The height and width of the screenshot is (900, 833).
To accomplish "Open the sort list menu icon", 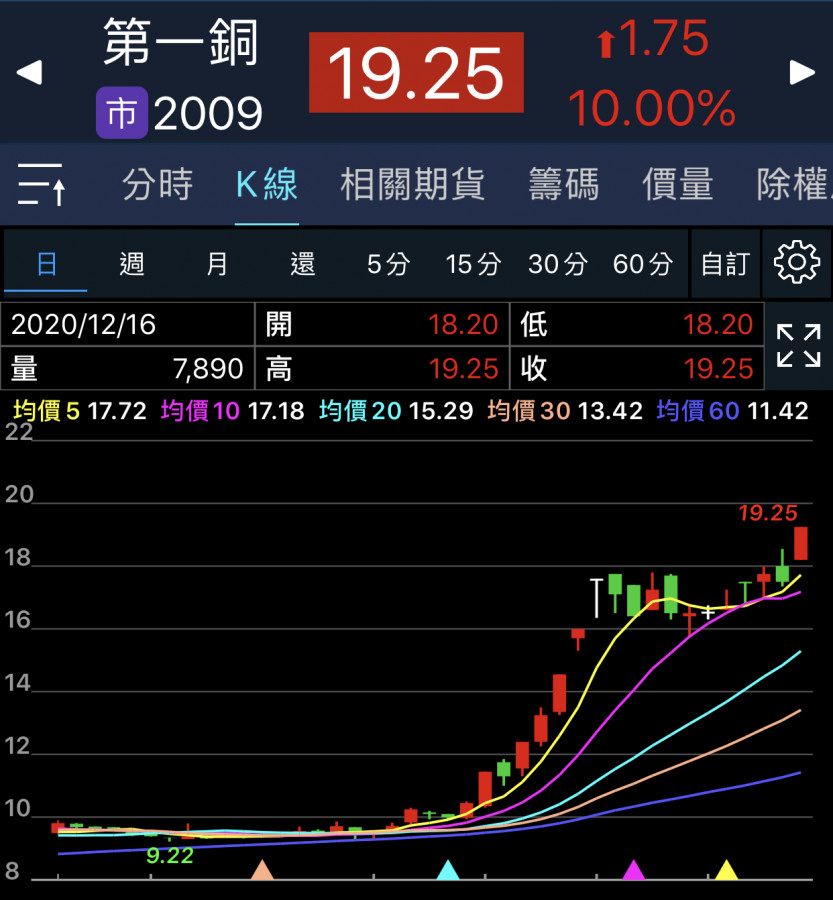I will coord(42,185).
